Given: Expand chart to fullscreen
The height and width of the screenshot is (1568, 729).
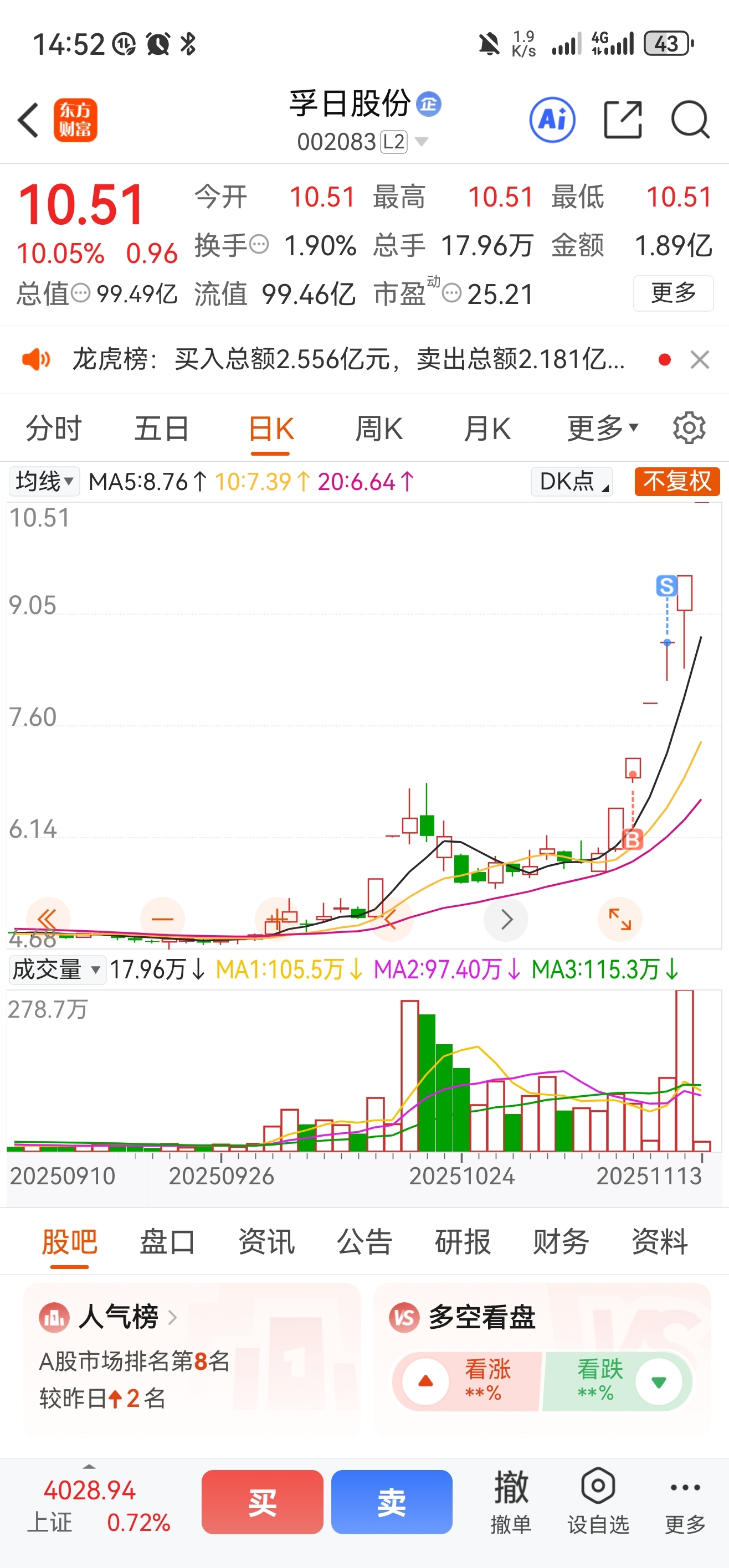Looking at the screenshot, I should tap(620, 919).
